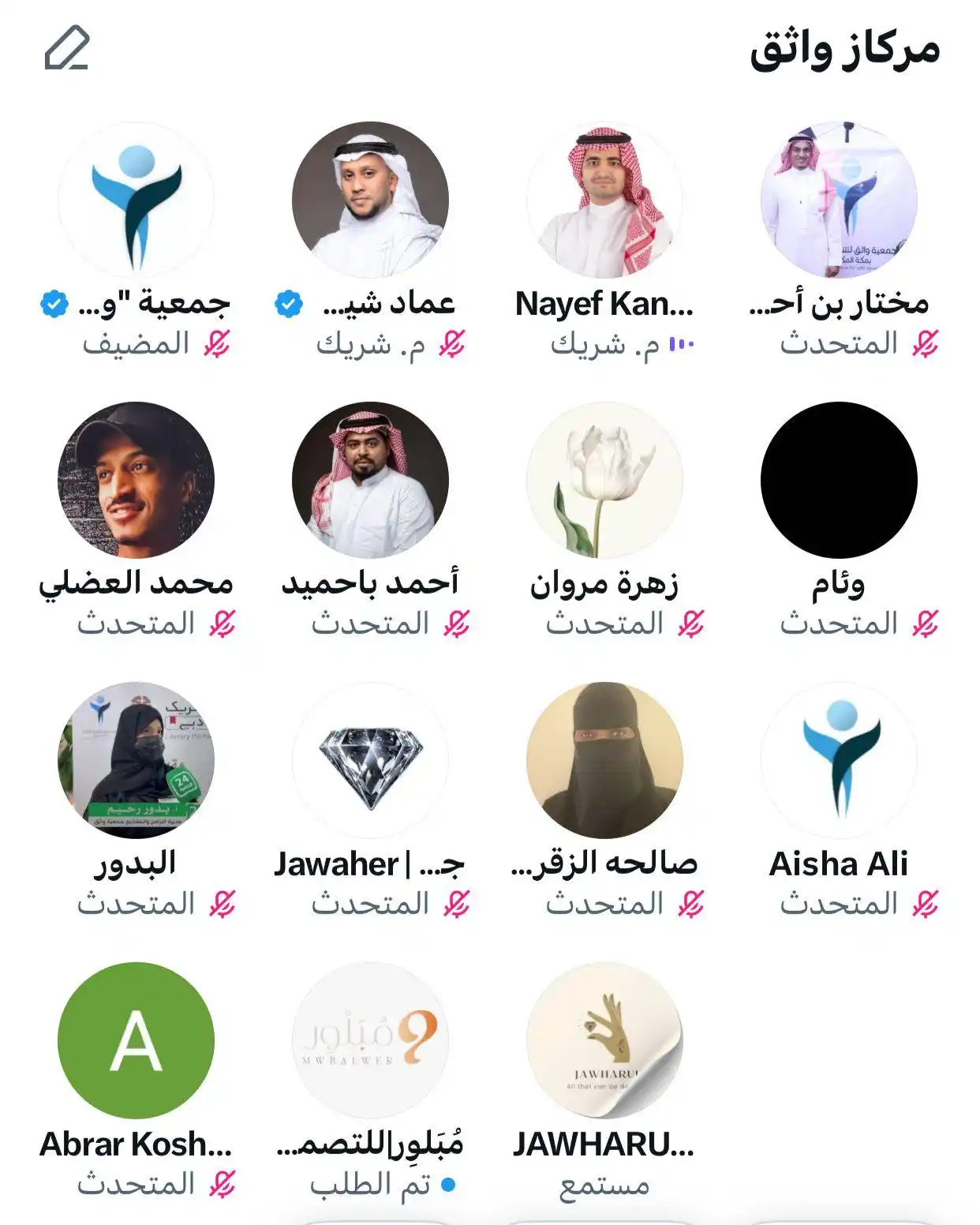The height and width of the screenshot is (1225, 980).
Task: Open host جمعية "و... profile
Action: pos(136,200)
